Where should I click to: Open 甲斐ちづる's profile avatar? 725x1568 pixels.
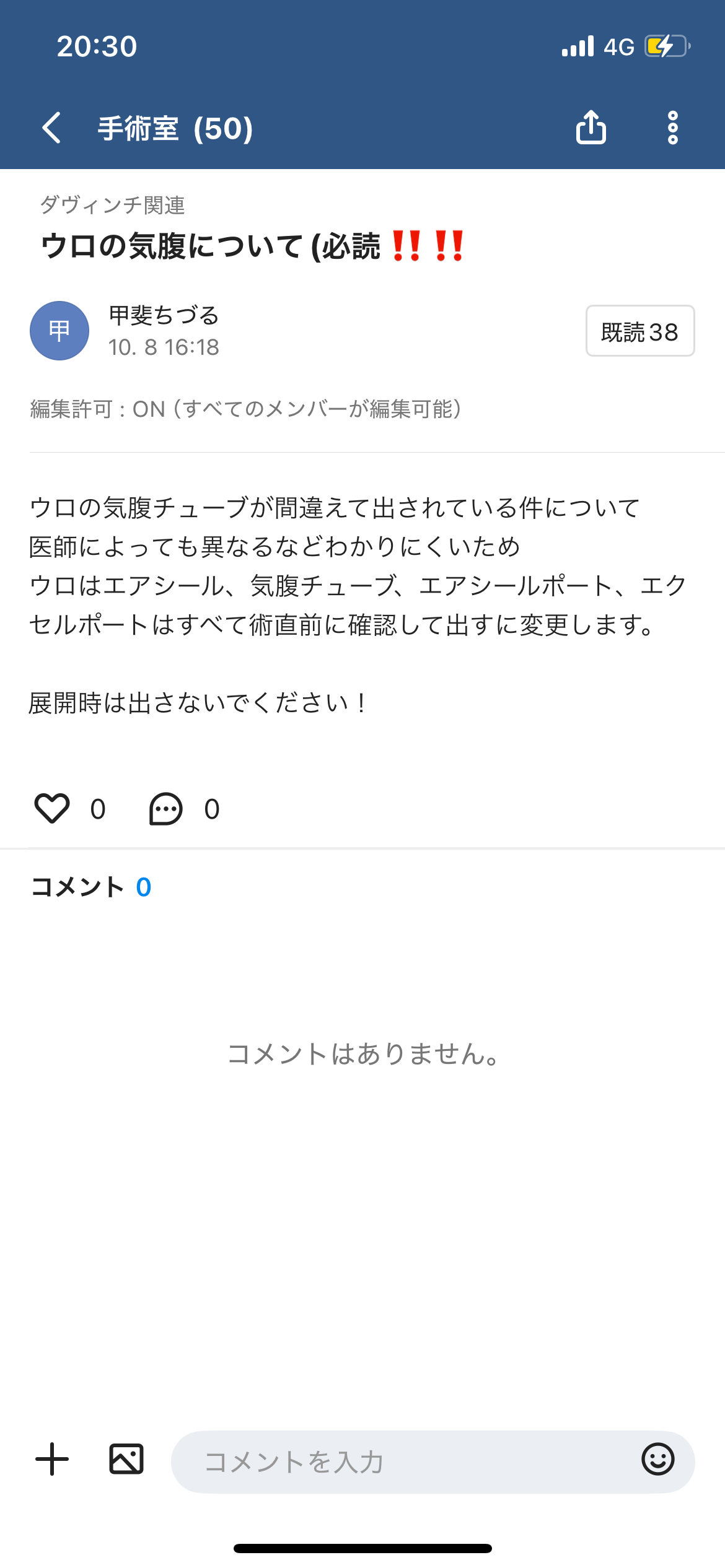coord(59,331)
